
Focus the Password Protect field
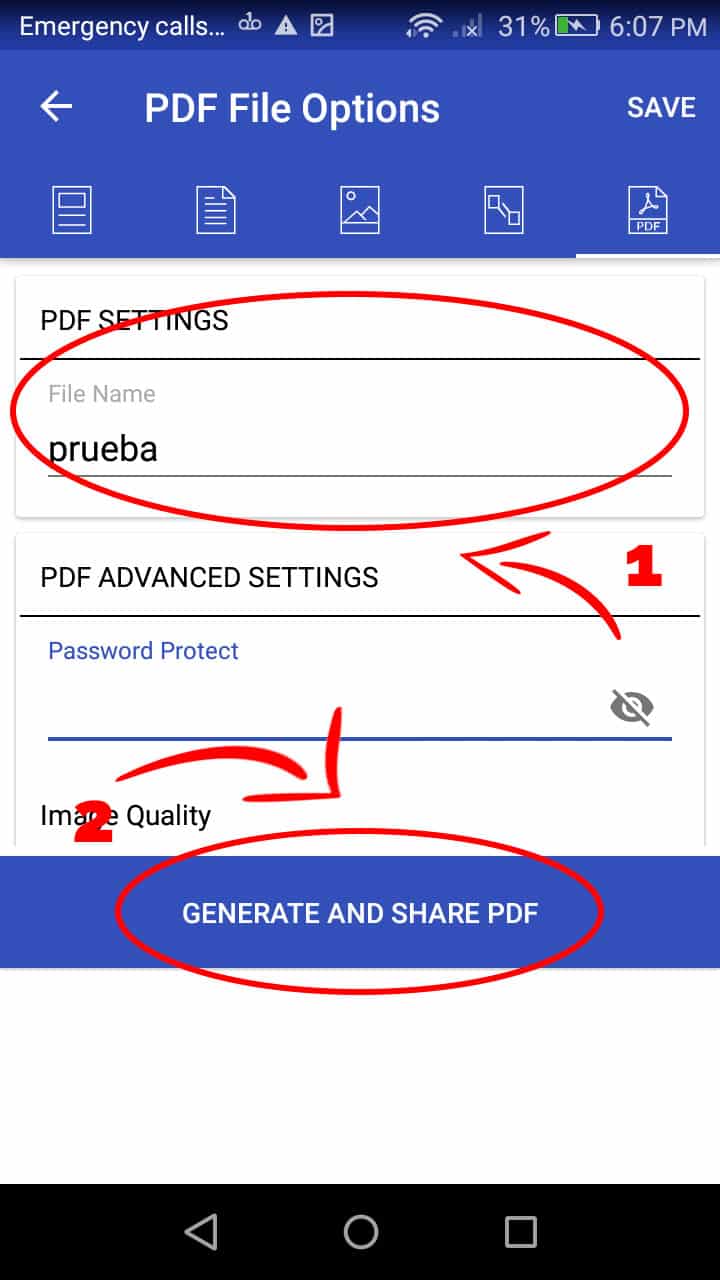pos(320,710)
